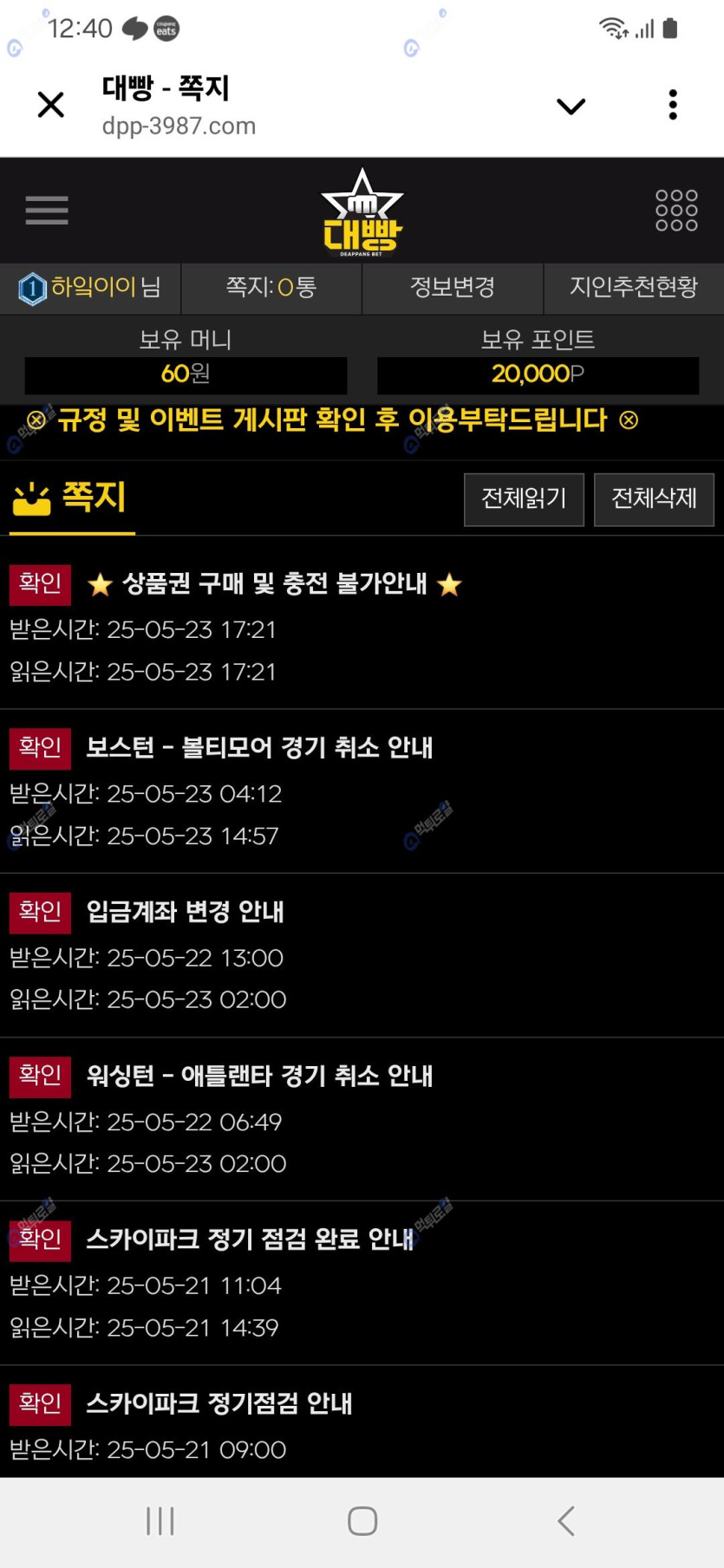Open the hamburger drawer menu
Screen dimensions: 724x1568
47,211
